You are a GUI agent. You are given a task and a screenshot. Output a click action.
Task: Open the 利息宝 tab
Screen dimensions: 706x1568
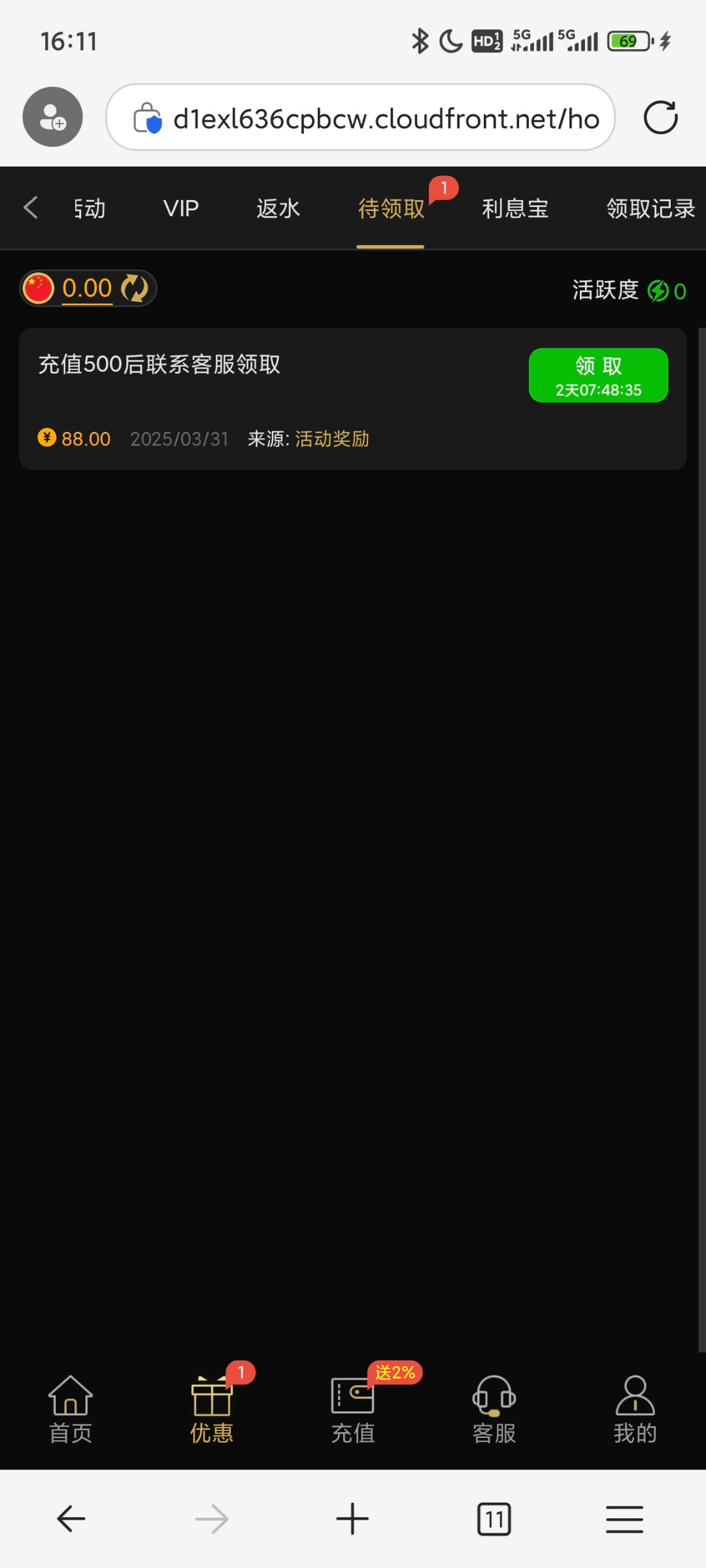(515, 208)
